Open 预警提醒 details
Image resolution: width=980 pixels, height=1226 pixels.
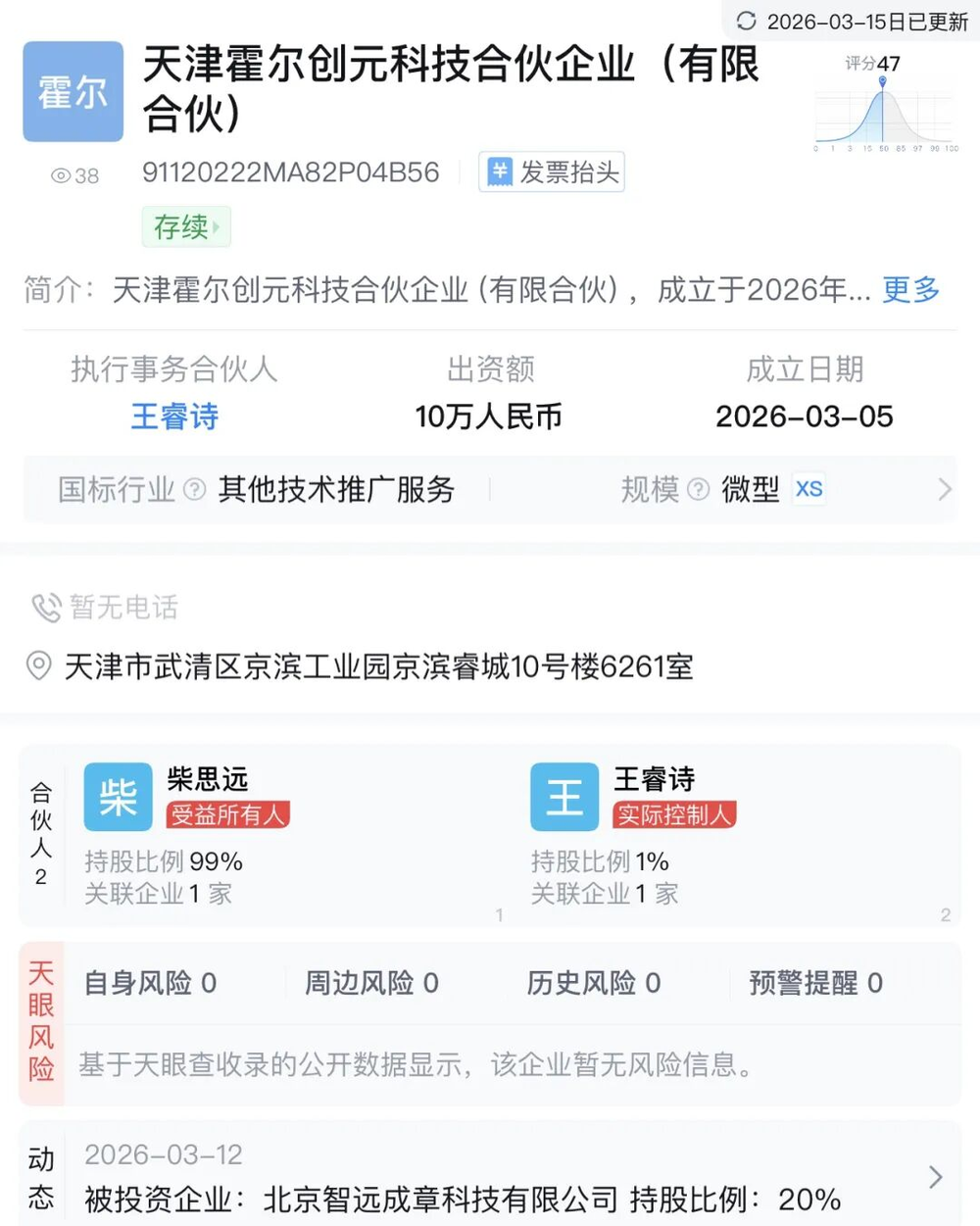point(815,983)
